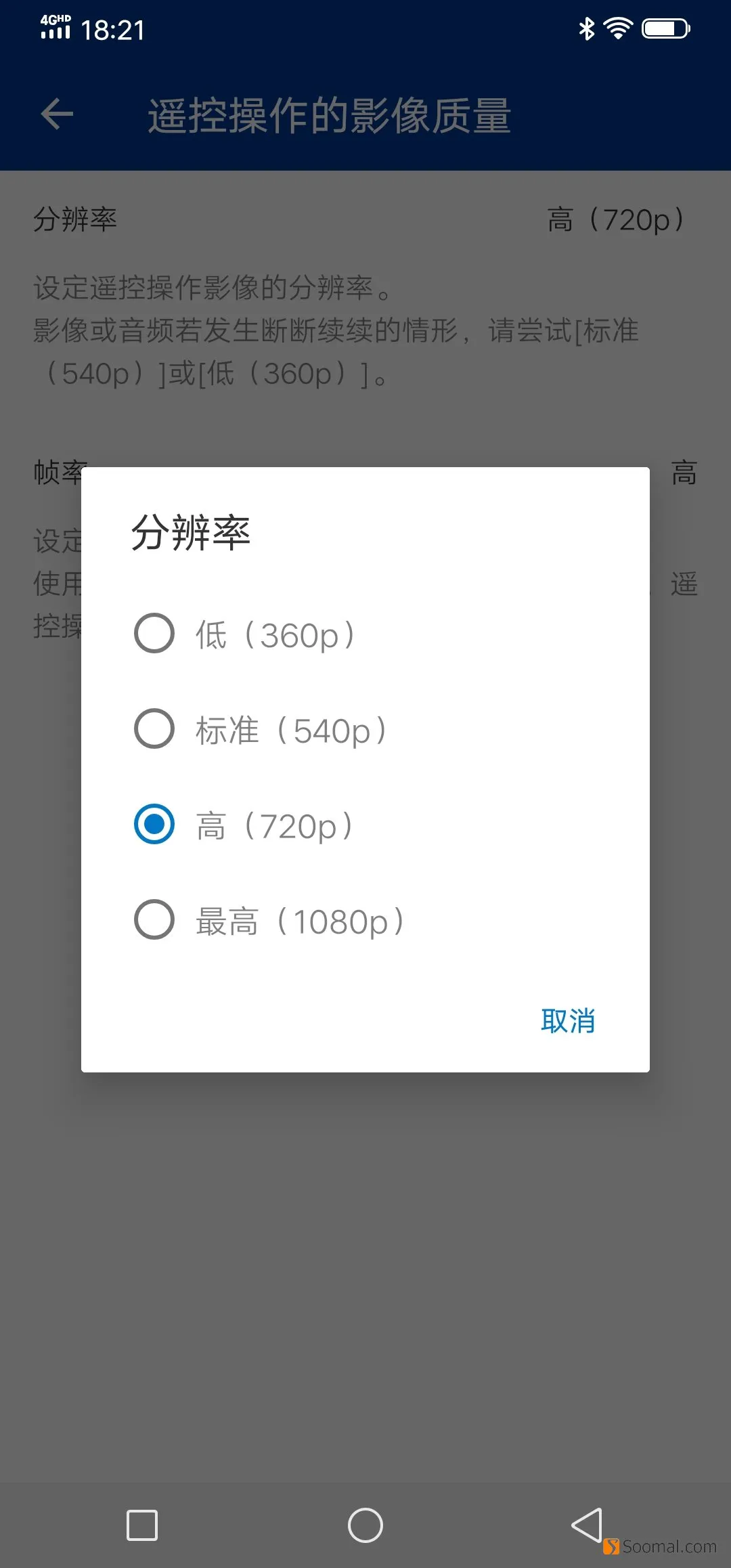Open the recent apps view
731x1568 pixels.
pyautogui.click(x=142, y=1525)
